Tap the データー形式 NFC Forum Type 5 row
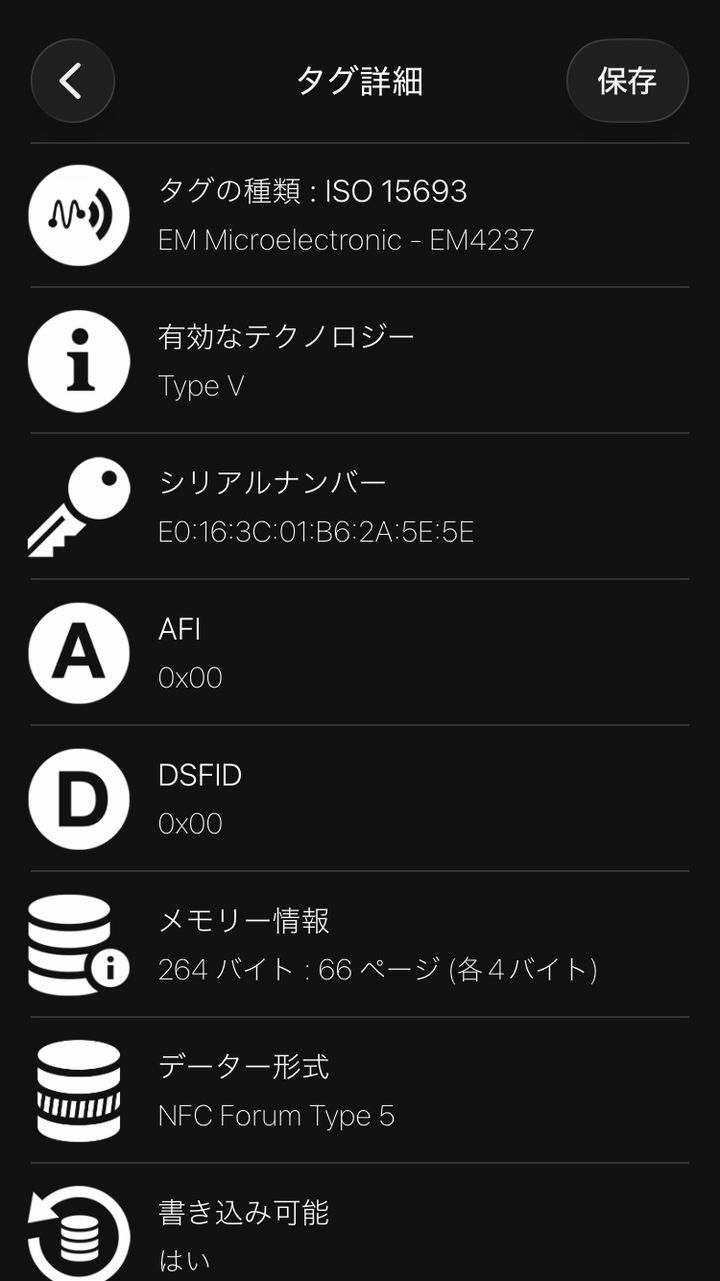Image resolution: width=720 pixels, height=1281 pixels. tap(360, 1091)
